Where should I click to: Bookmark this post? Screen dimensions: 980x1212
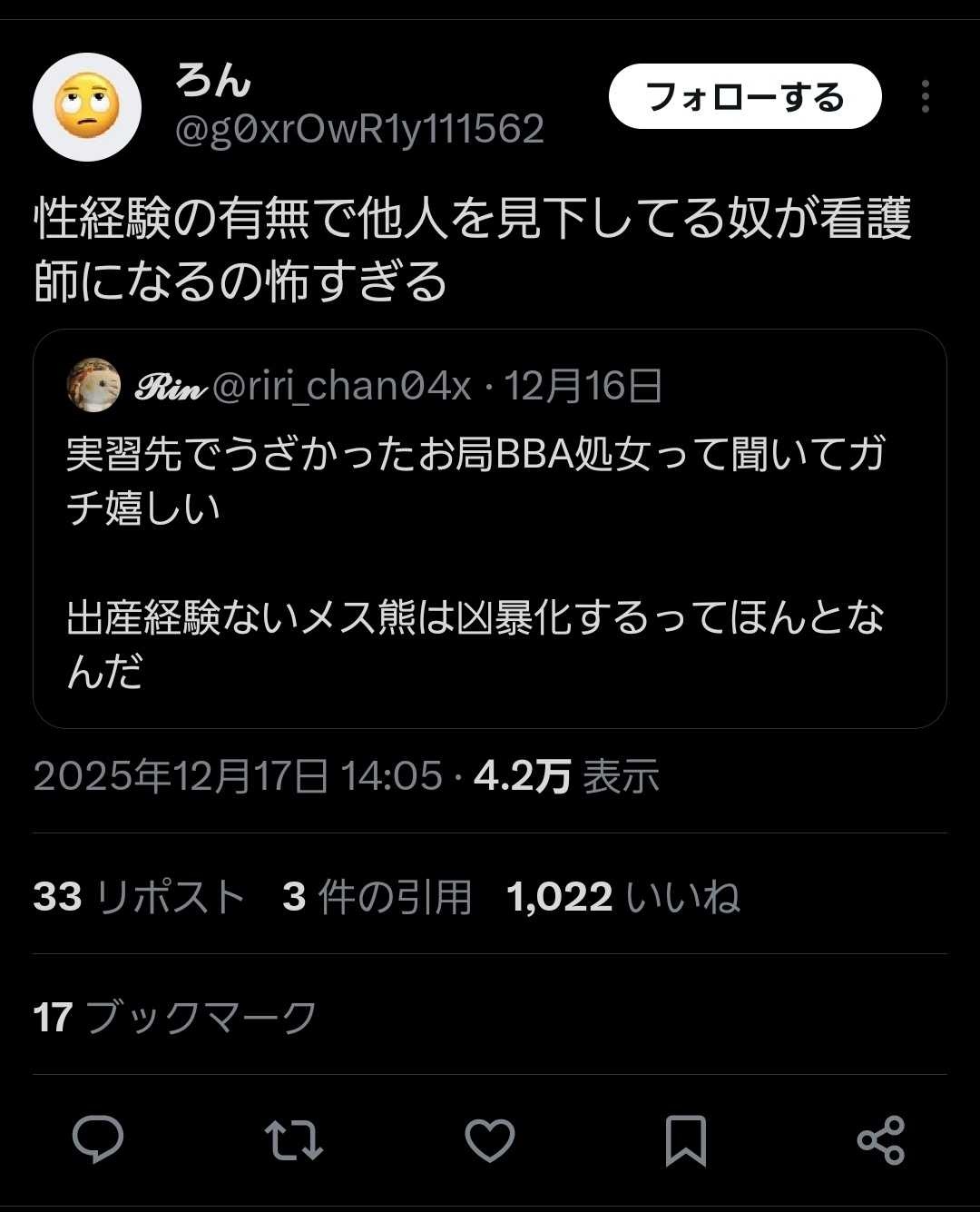685,1140
